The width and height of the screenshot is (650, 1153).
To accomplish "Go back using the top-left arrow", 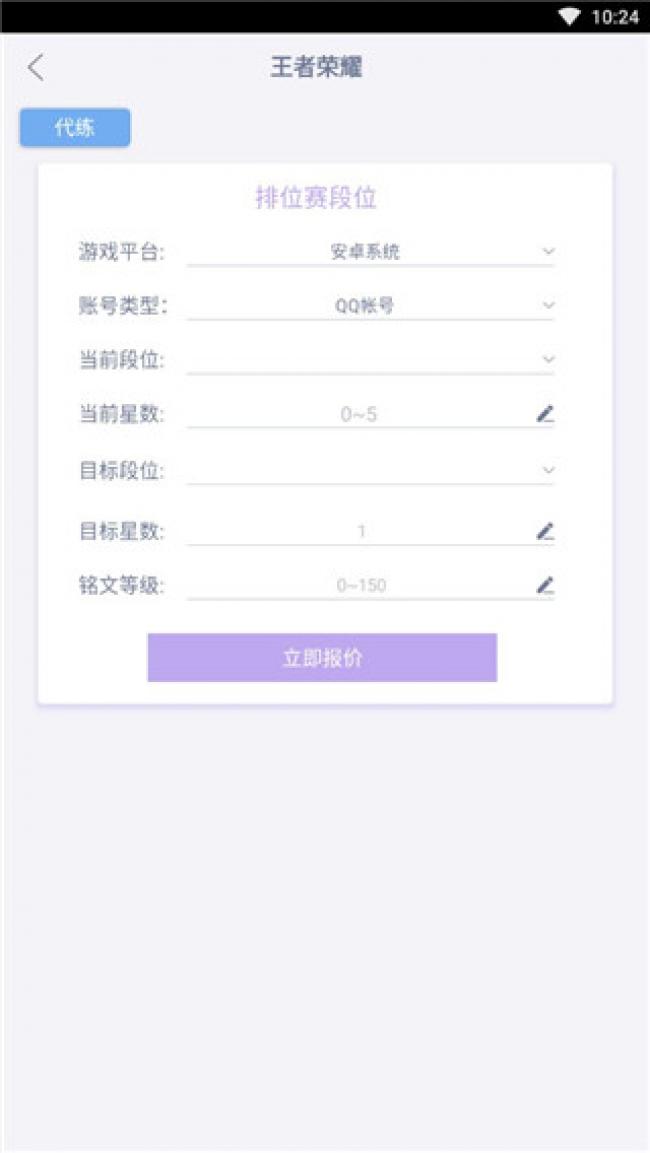I will [x=36, y=68].
